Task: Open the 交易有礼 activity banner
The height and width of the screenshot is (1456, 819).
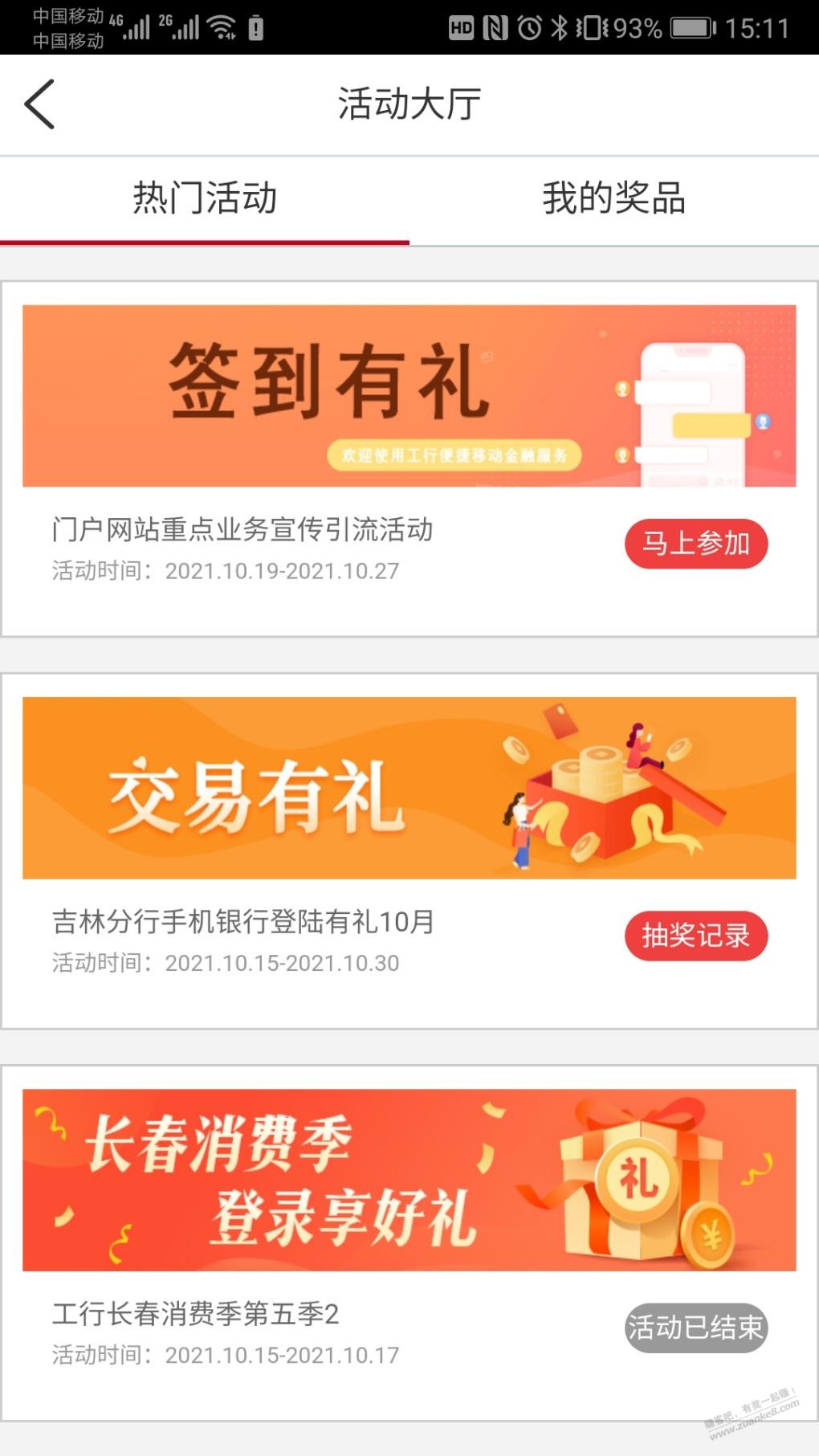Action: click(409, 787)
